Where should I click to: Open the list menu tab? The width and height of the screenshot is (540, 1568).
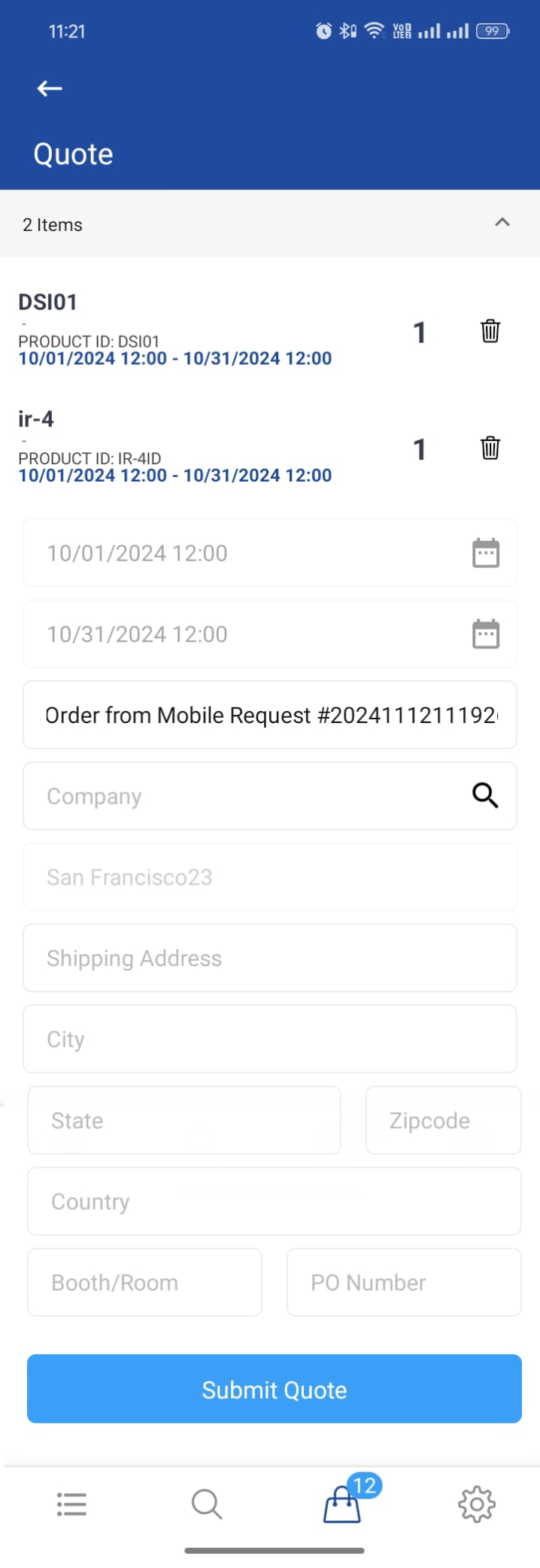coord(71,1505)
